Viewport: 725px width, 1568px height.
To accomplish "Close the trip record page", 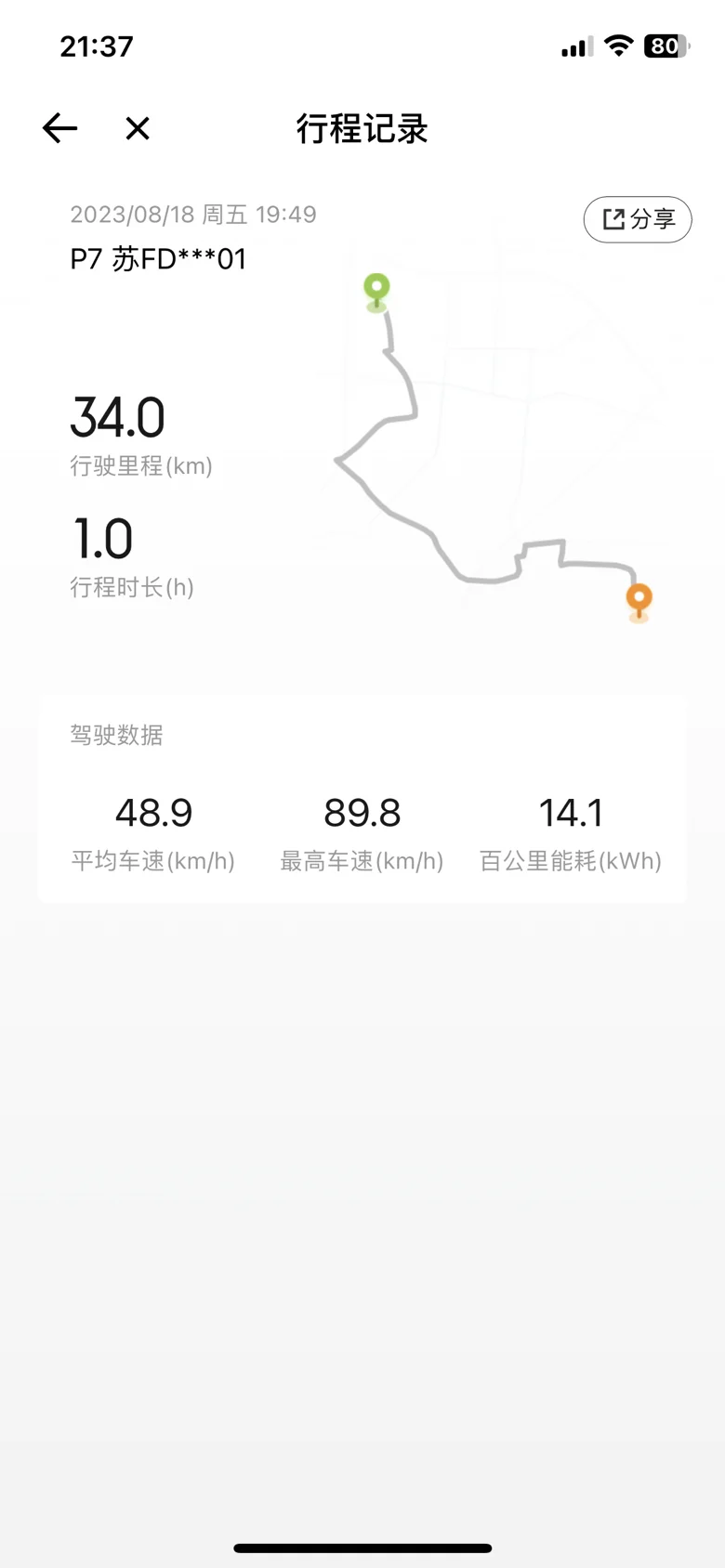I will tap(138, 128).
